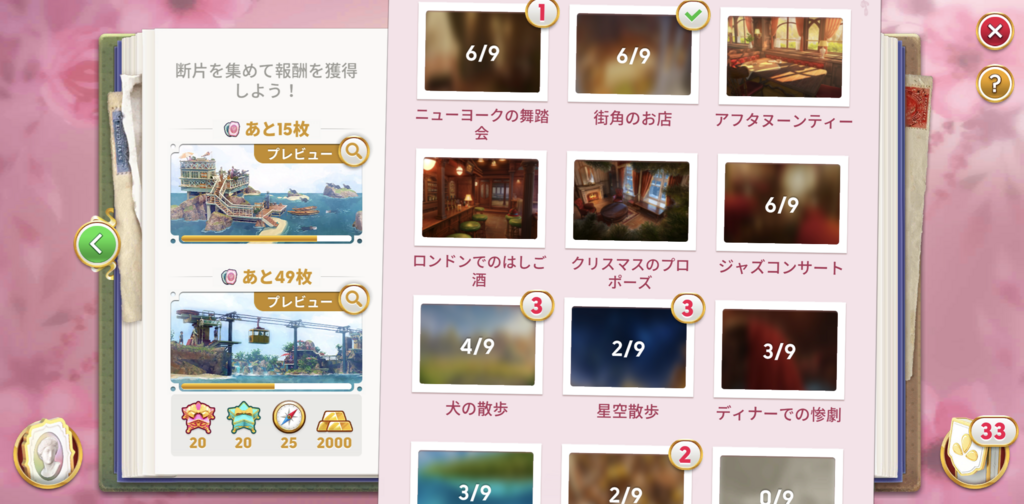
Task: View the アフタヌーンティー photo
Action: [x=784, y=56]
